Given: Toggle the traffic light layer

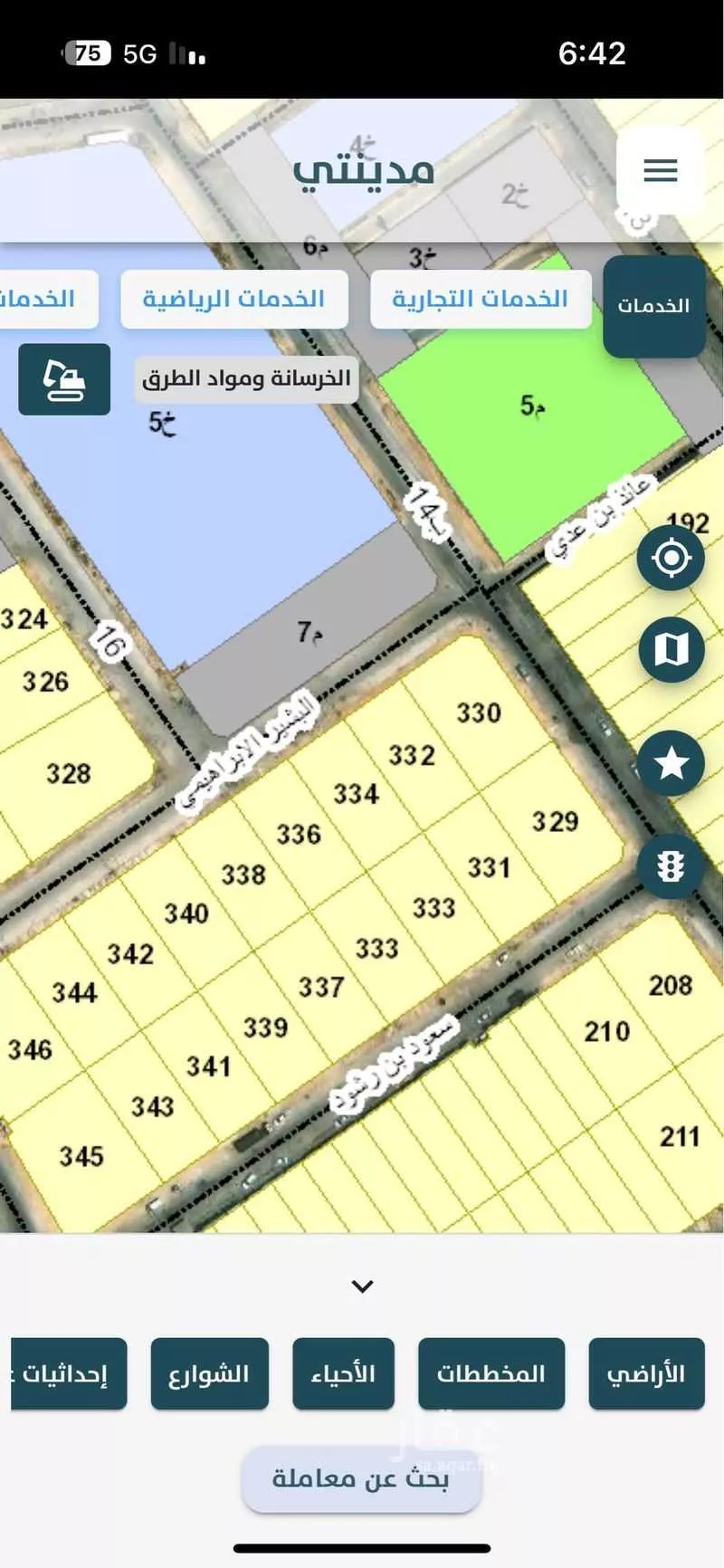Looking at the screenshot, I should [x=671, y=866].
